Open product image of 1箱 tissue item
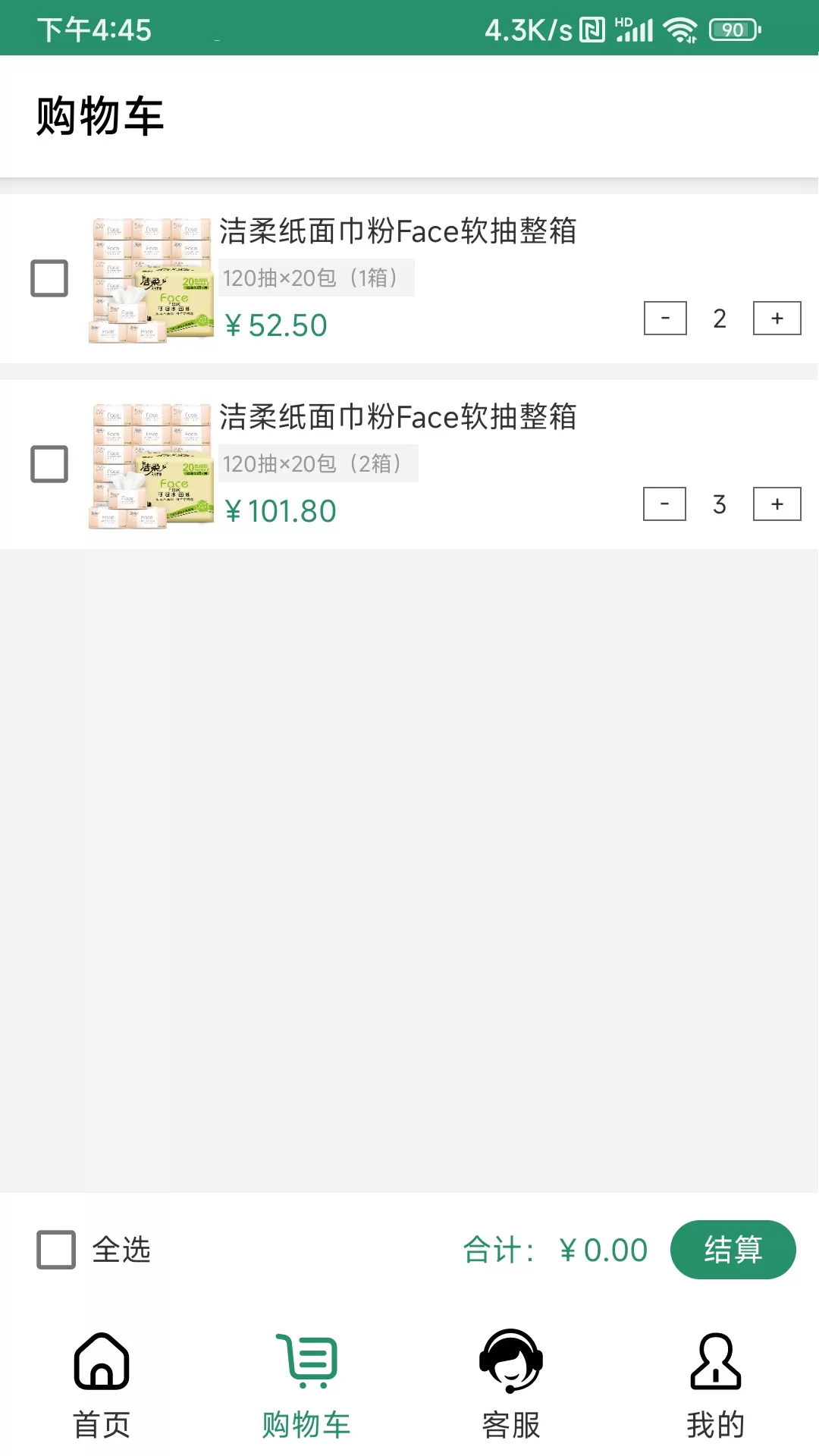Screen dimensions: 819x1456 151,280
